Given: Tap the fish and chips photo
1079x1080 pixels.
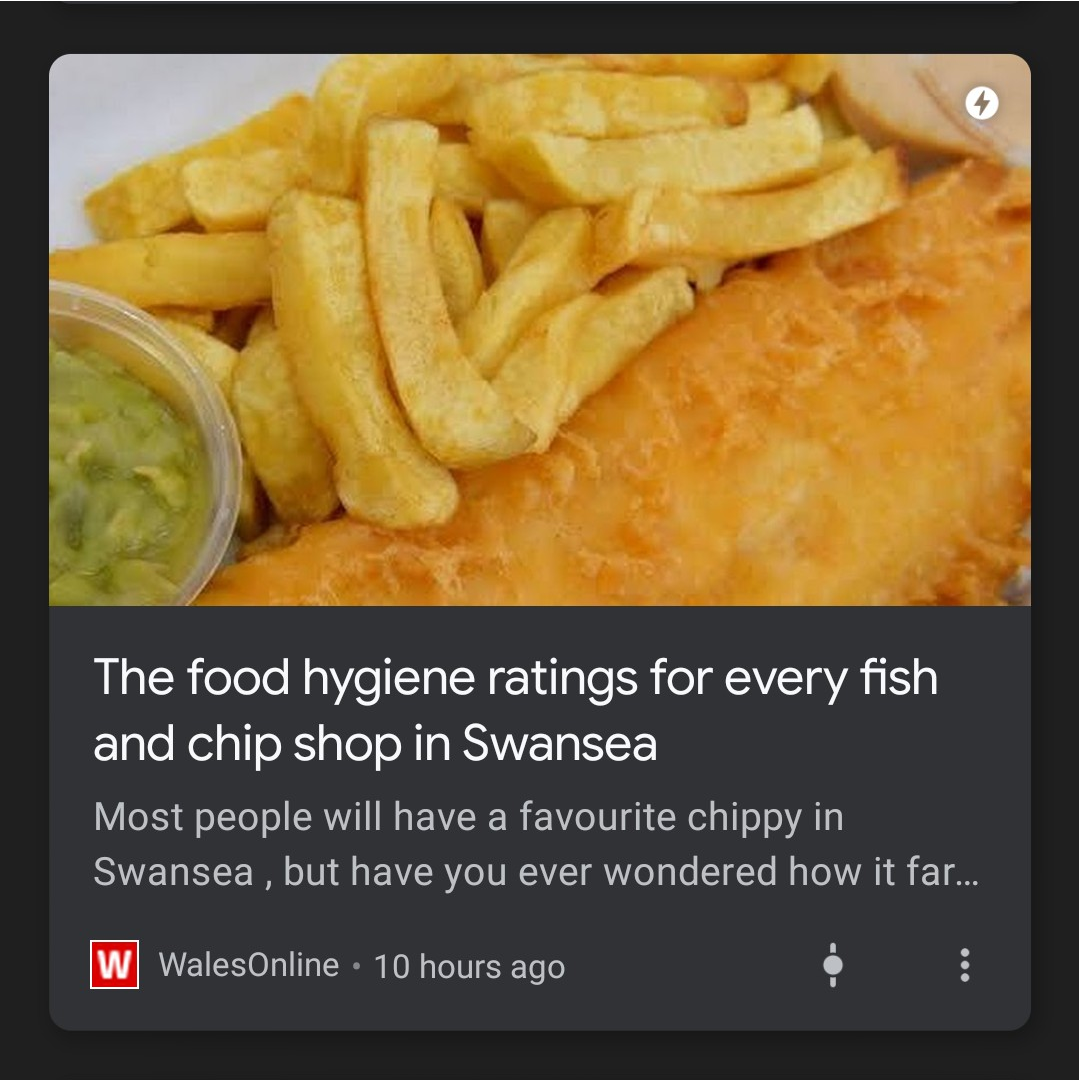Looking at the screenshot, I should pos(539,330).
